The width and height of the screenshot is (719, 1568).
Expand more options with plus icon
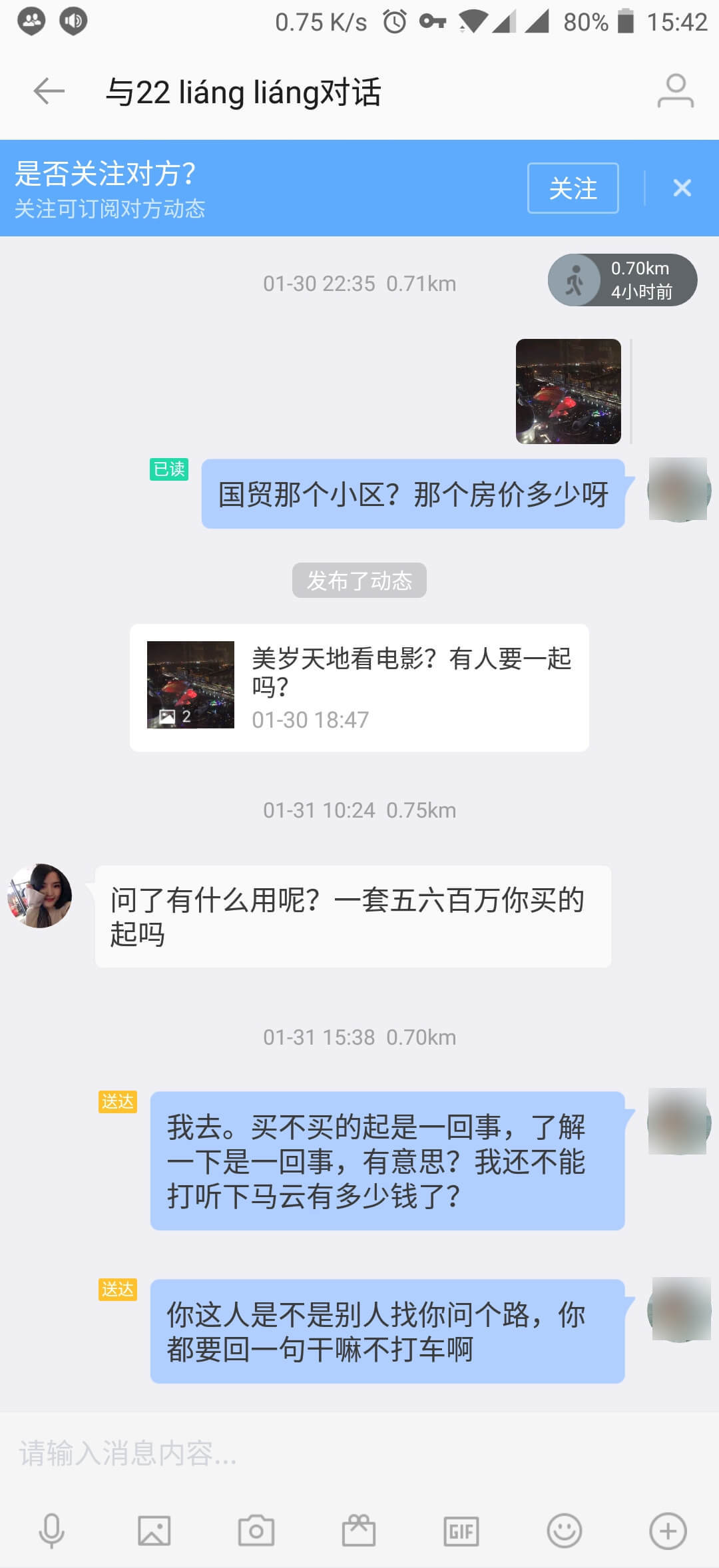tap(668, 1531)
